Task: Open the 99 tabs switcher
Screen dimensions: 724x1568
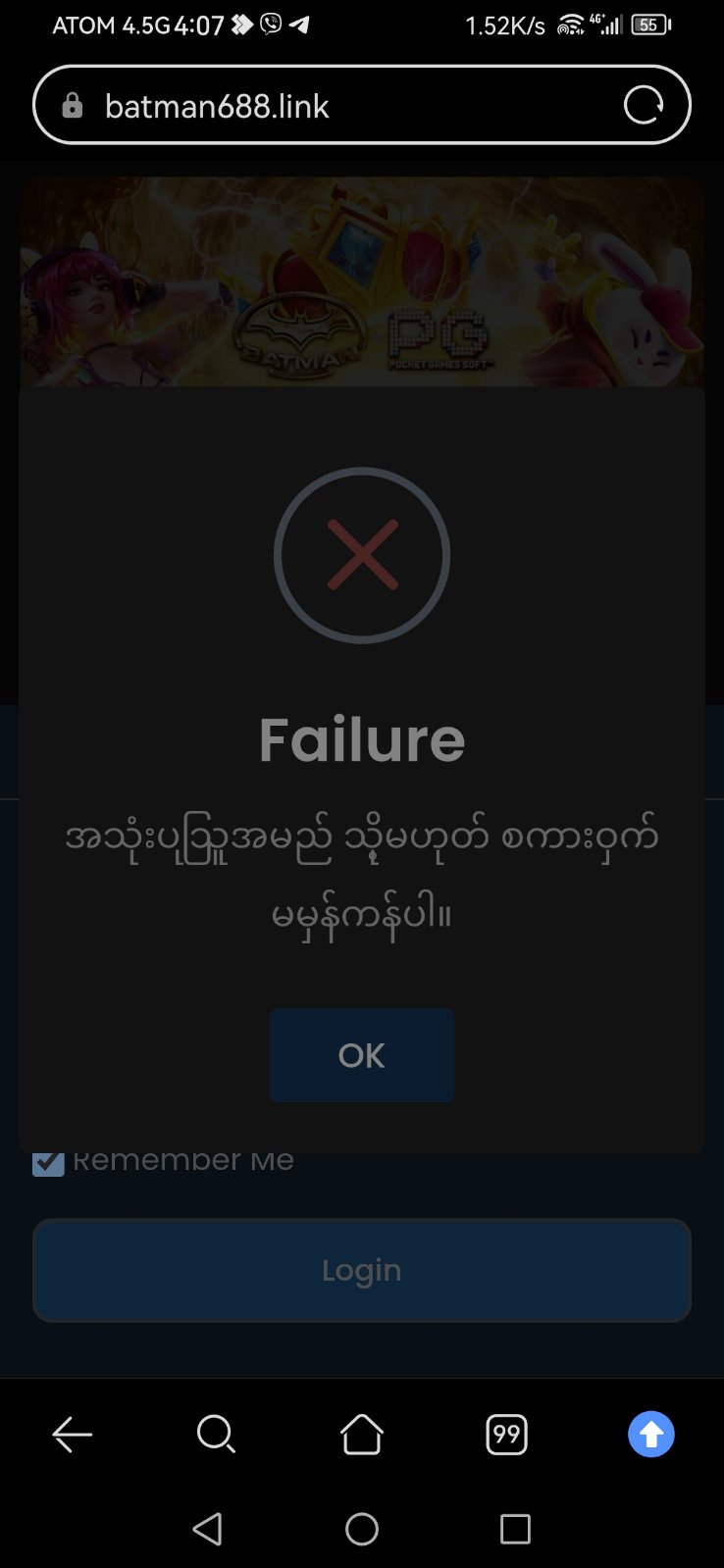Action: tap(506, 1435)
